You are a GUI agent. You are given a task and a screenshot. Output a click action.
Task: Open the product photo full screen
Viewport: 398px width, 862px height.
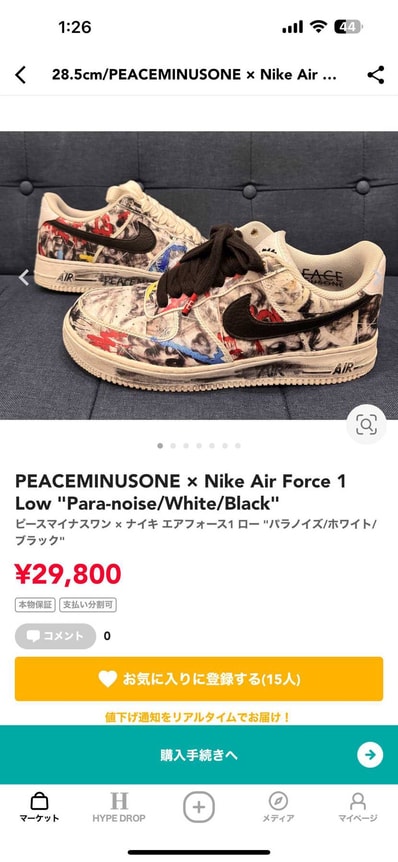[199, 275]
